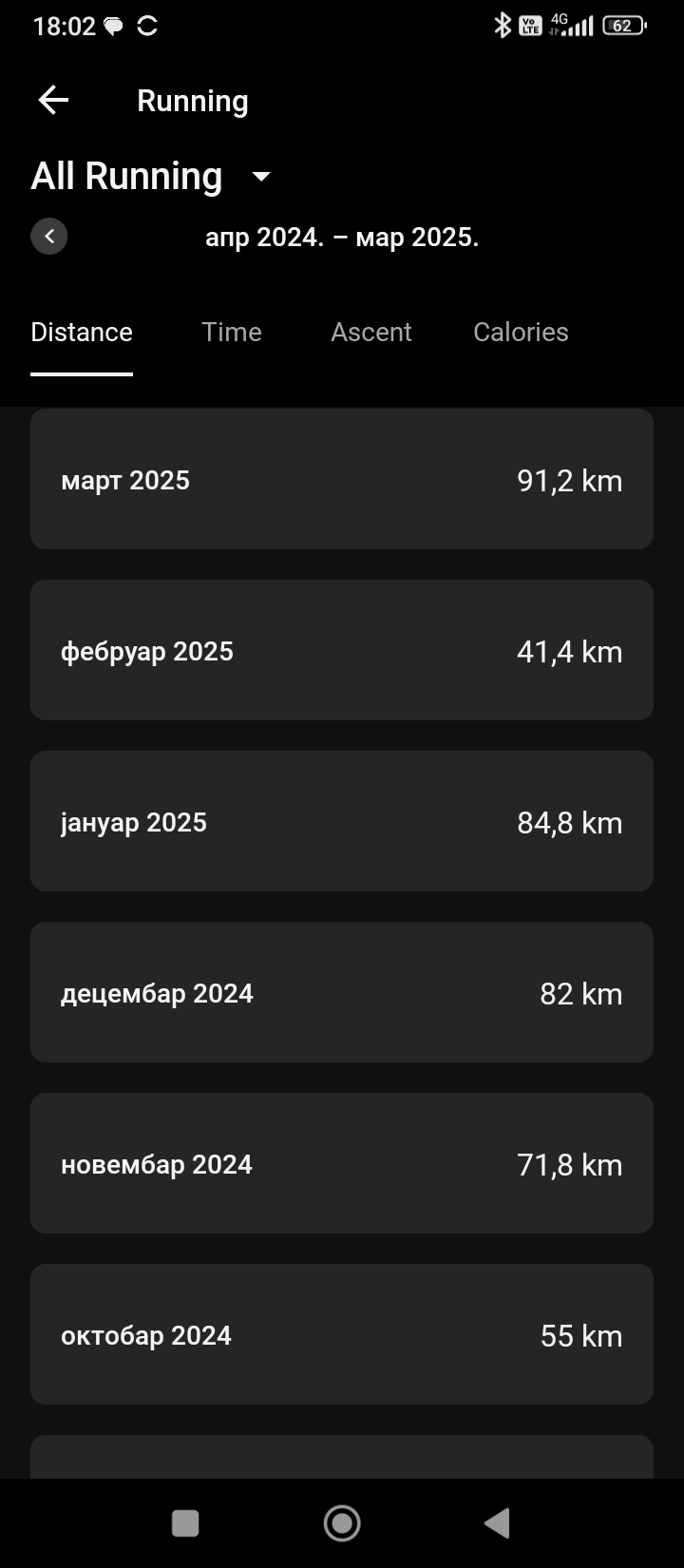Viewport: 684px width, 1568px height.
Task: Open the октобар 2024 card
Action: [342, 1334]
